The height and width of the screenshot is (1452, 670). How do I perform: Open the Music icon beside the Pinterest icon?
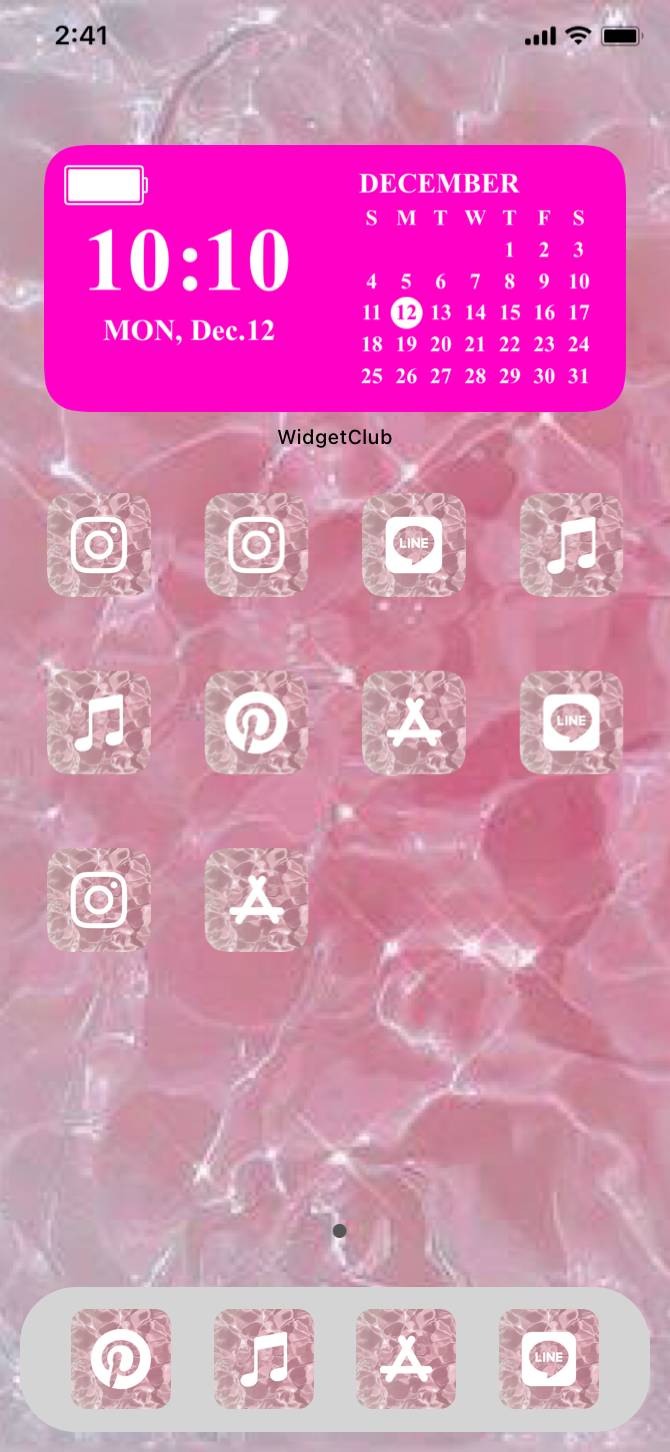click(x=99, y=722)
